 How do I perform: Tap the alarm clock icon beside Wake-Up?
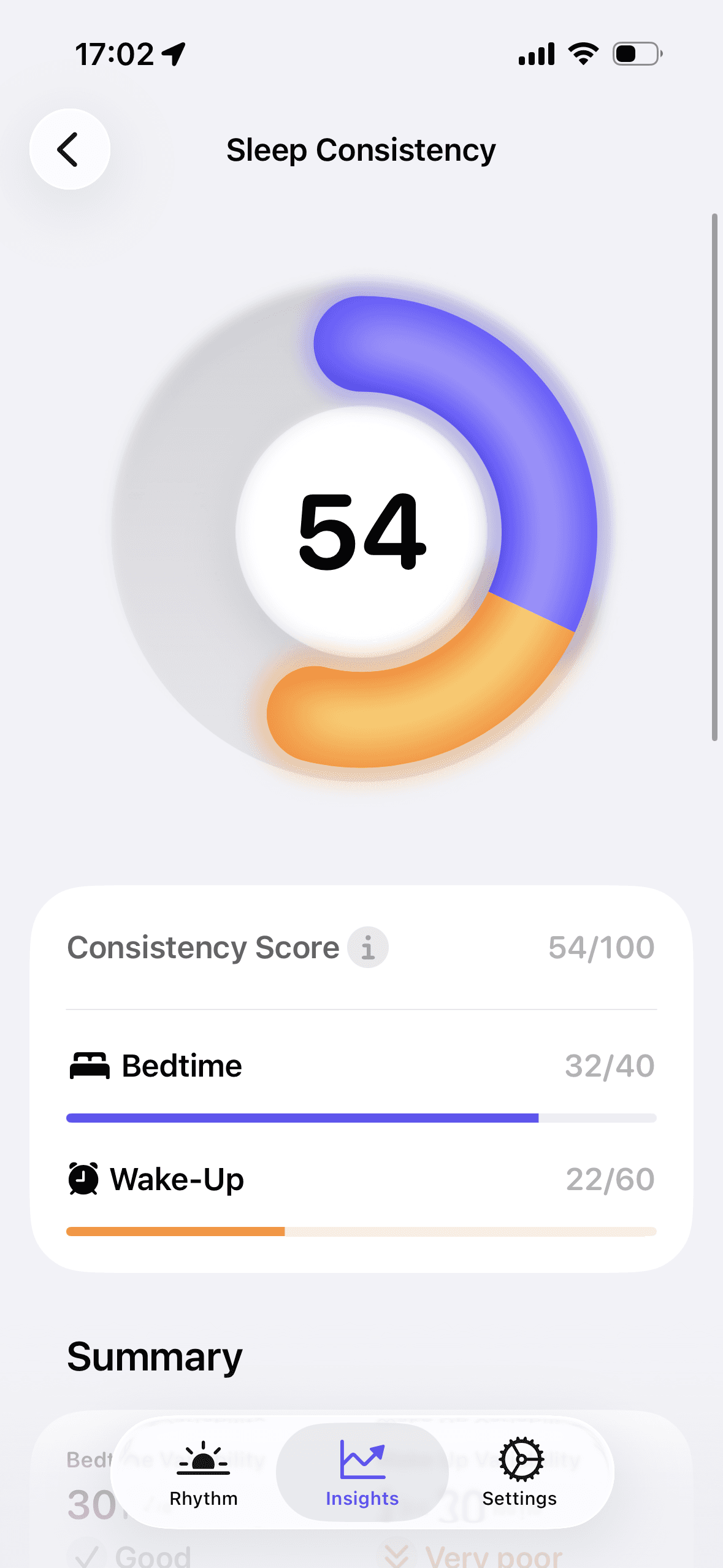(84, 1179)
